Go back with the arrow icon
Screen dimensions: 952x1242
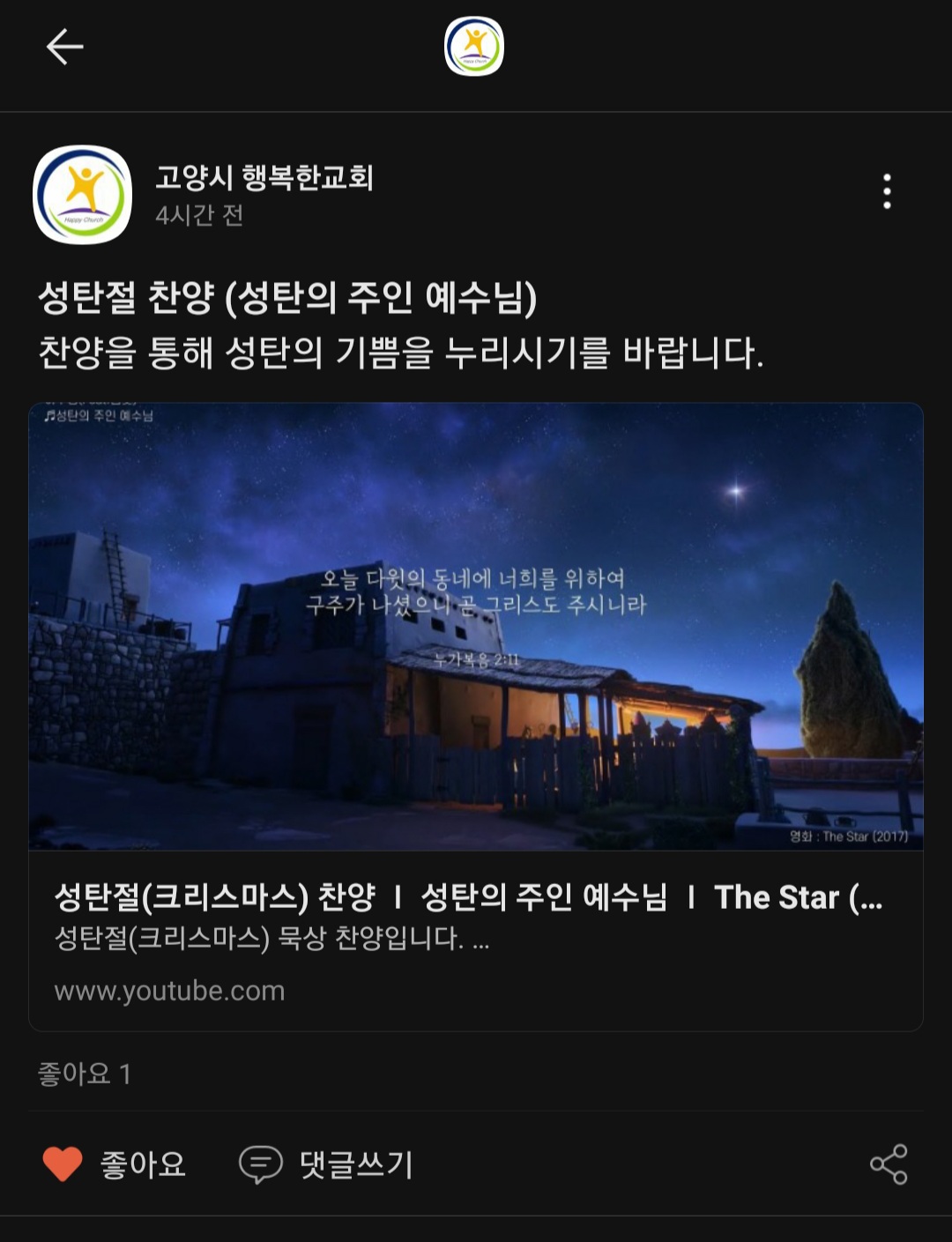[64, 47]
